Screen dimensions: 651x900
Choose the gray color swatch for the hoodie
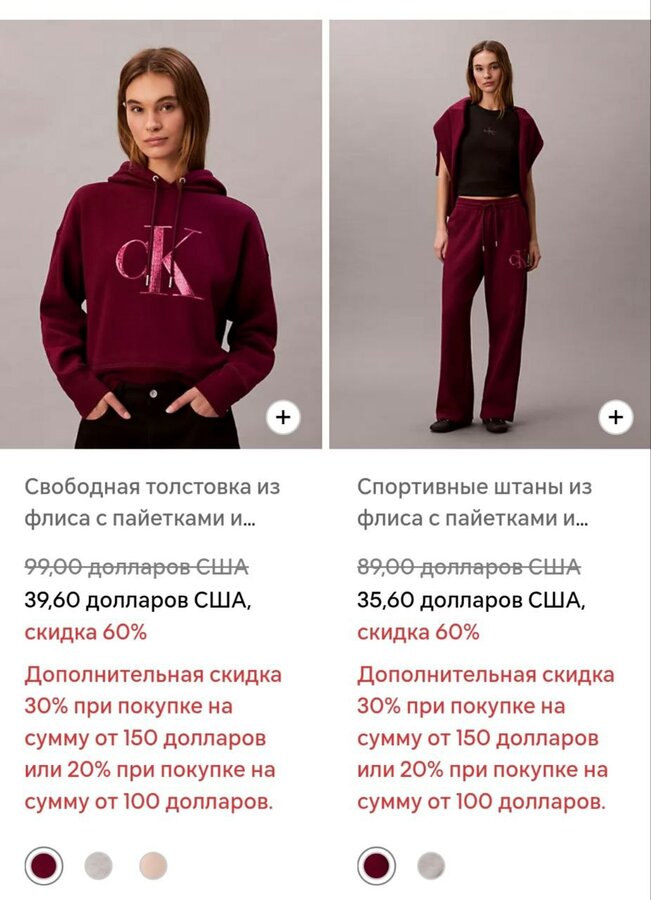pyautogui.click(x=99, y=866)
